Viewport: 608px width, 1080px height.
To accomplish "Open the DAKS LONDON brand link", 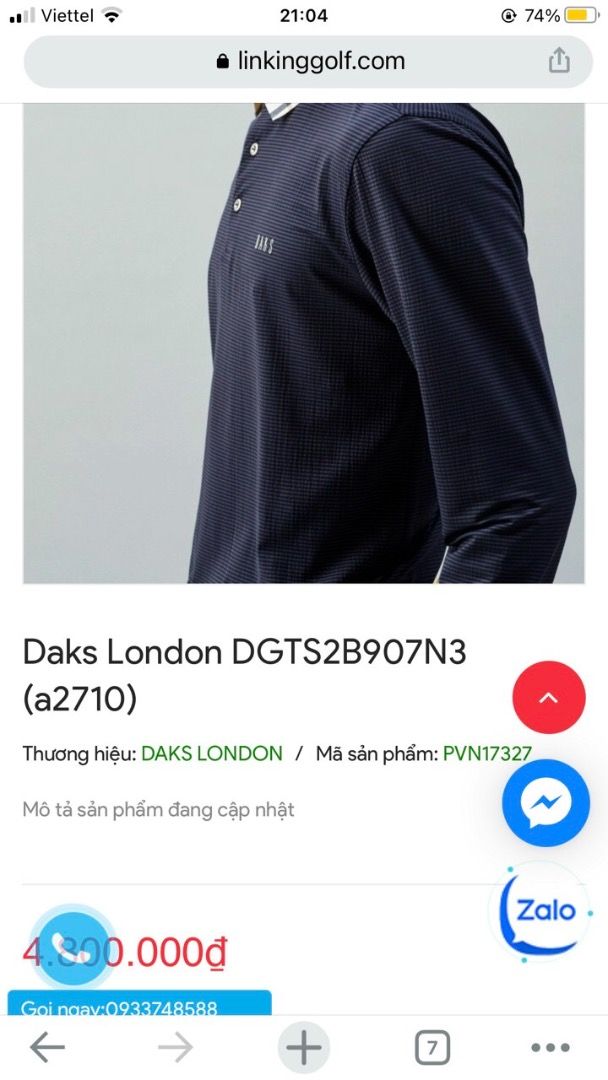I will (212, 754).
